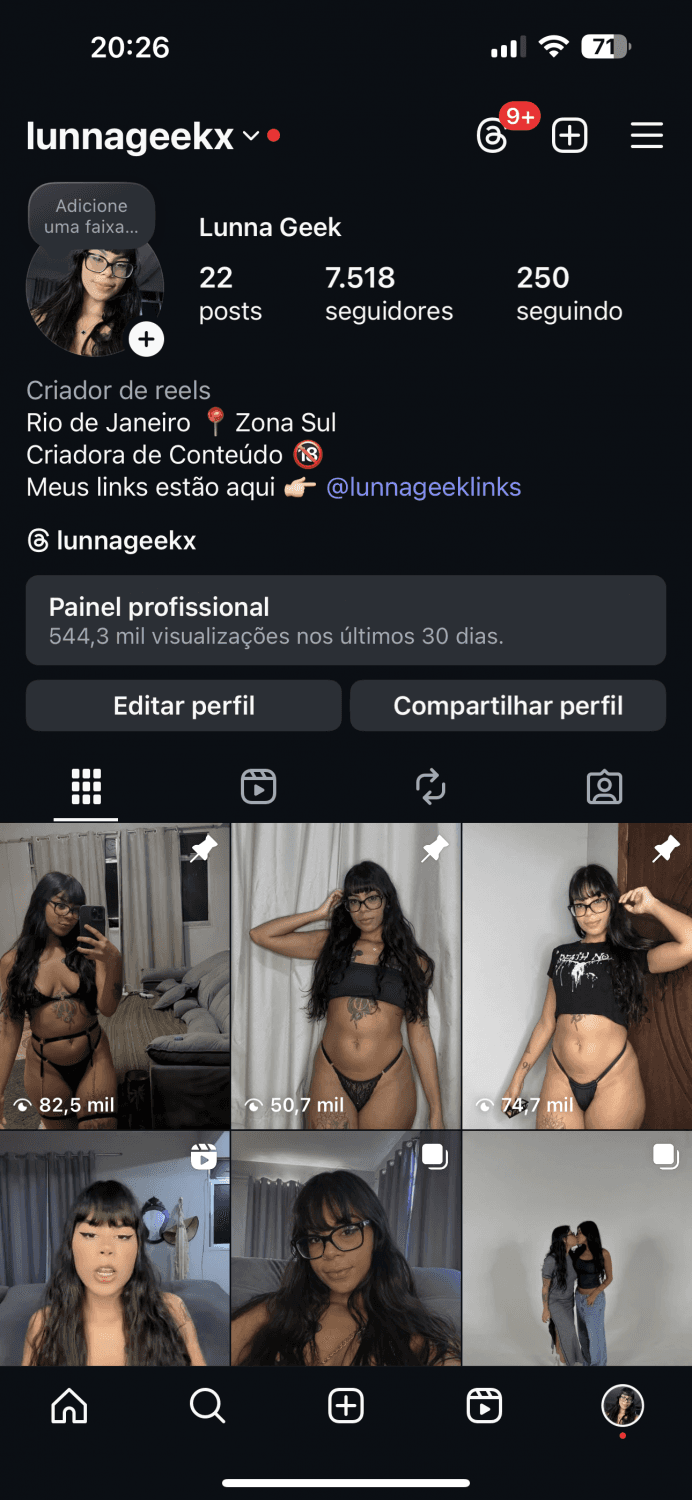Open the Threads lunnageekx link
692x1500 pixels.
point(112,541)
